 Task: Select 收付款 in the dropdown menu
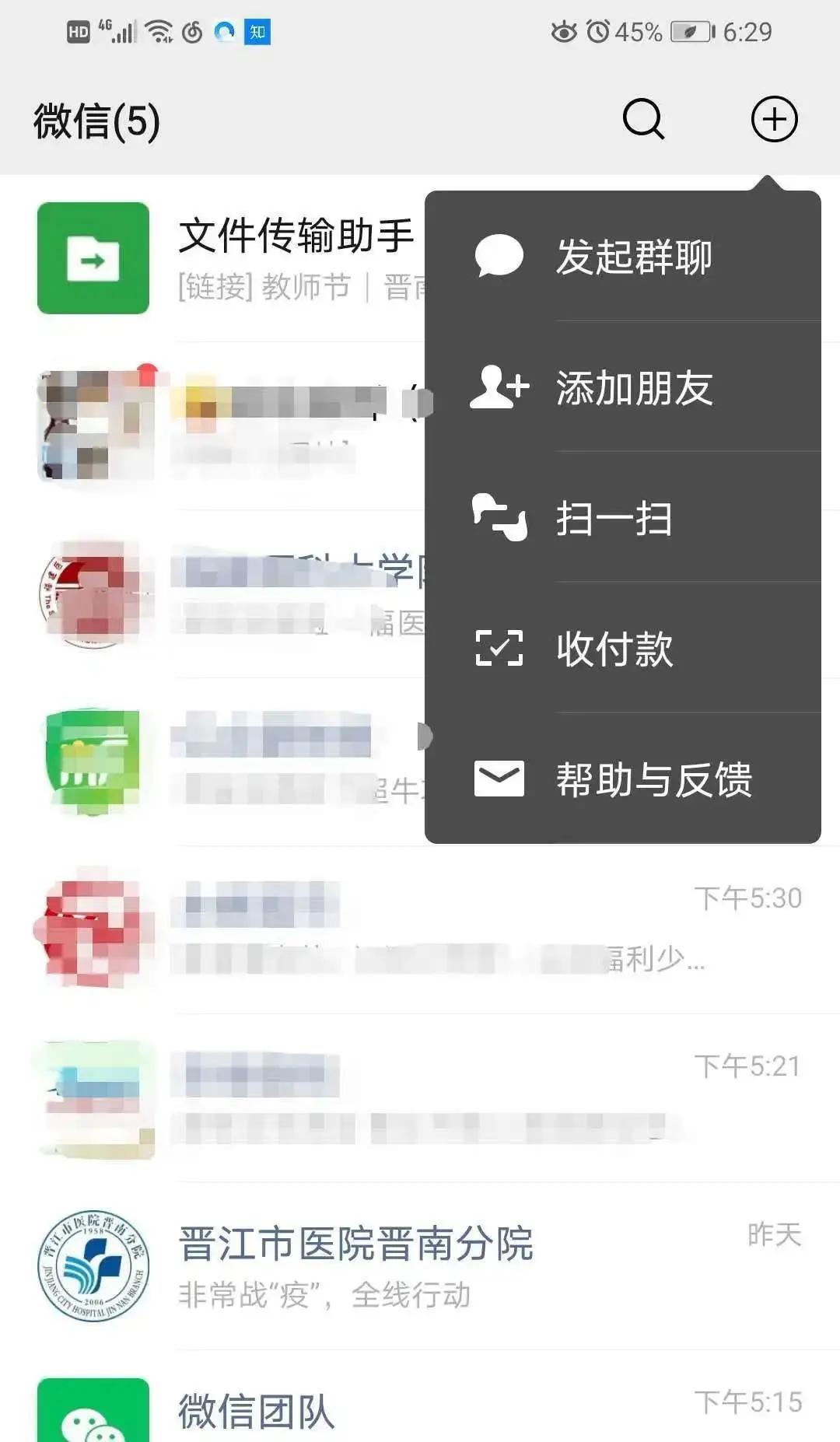point(614,648)
